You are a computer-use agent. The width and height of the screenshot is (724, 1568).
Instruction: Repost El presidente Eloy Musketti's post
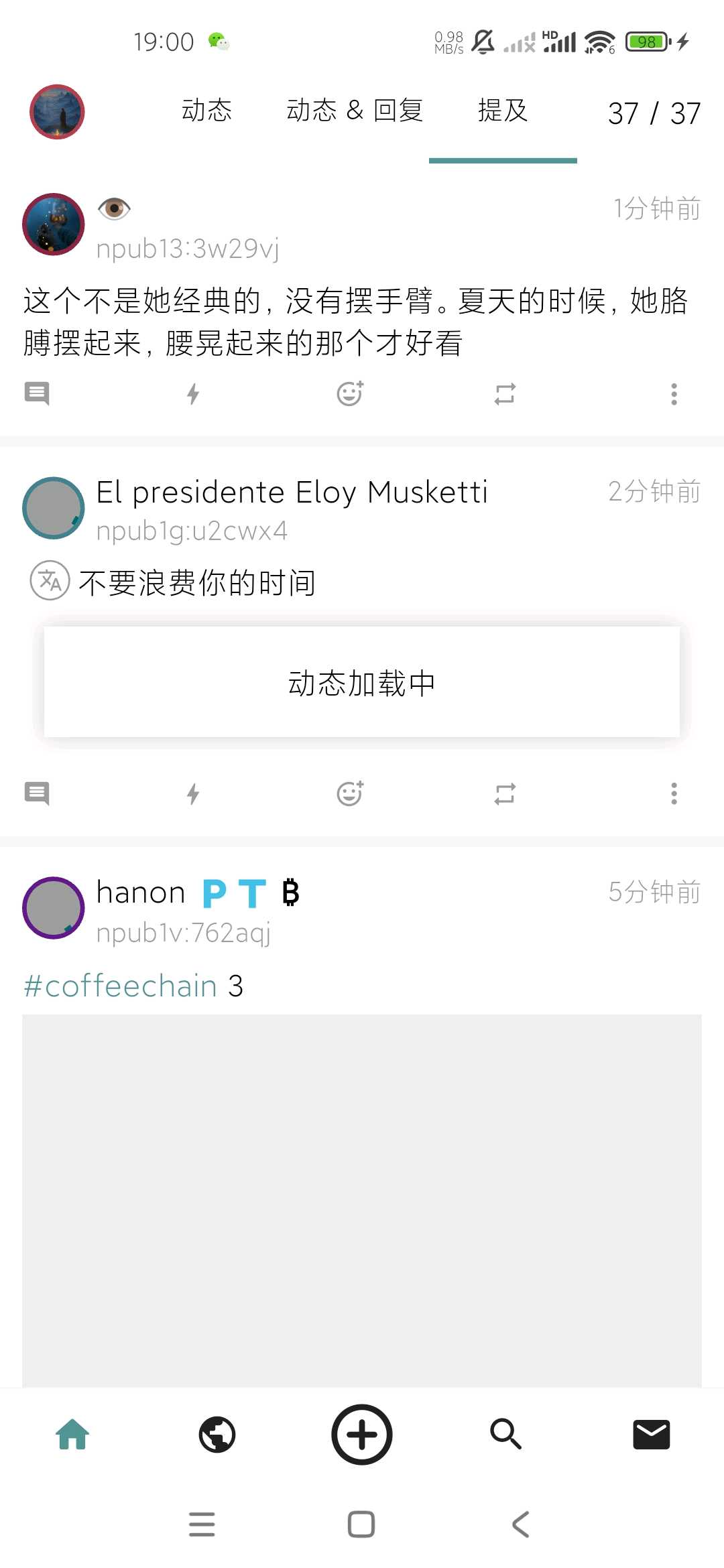pos(505,793)
